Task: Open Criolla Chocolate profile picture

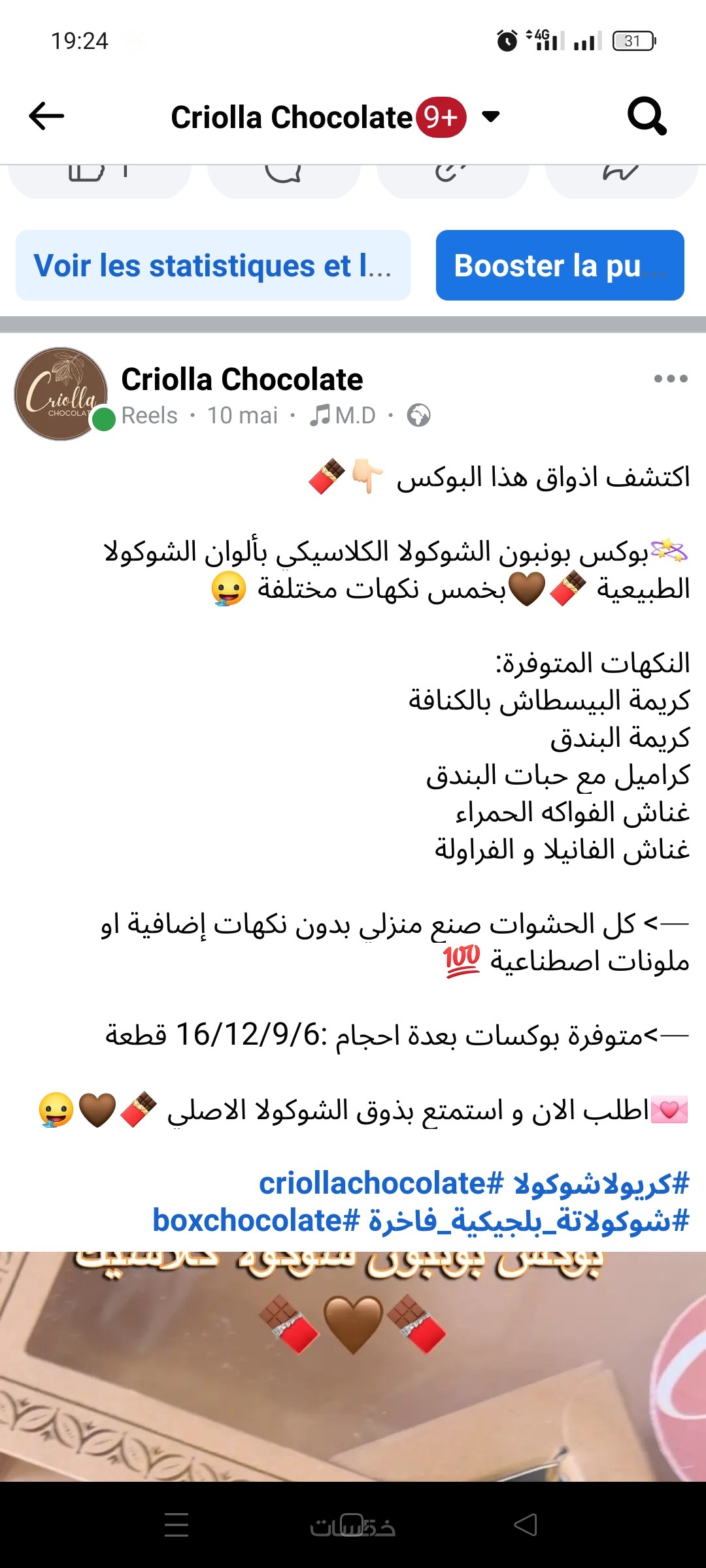Action: coord(61,393)
